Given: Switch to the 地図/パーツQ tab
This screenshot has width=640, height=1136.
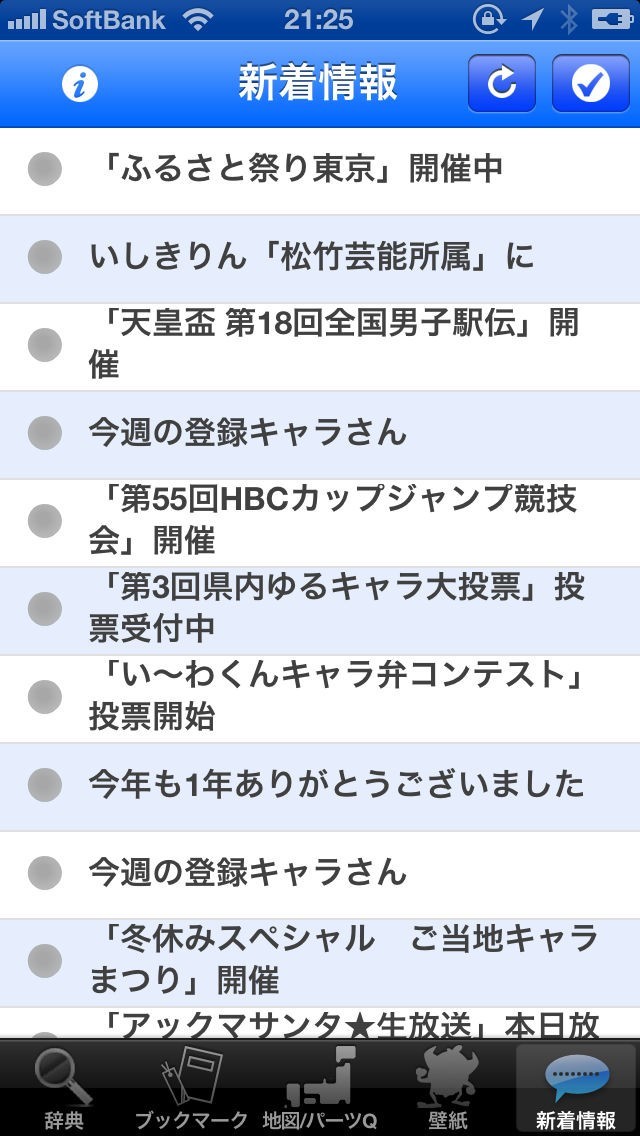Looking at the screenshot, I should [x=319, y=1088].
